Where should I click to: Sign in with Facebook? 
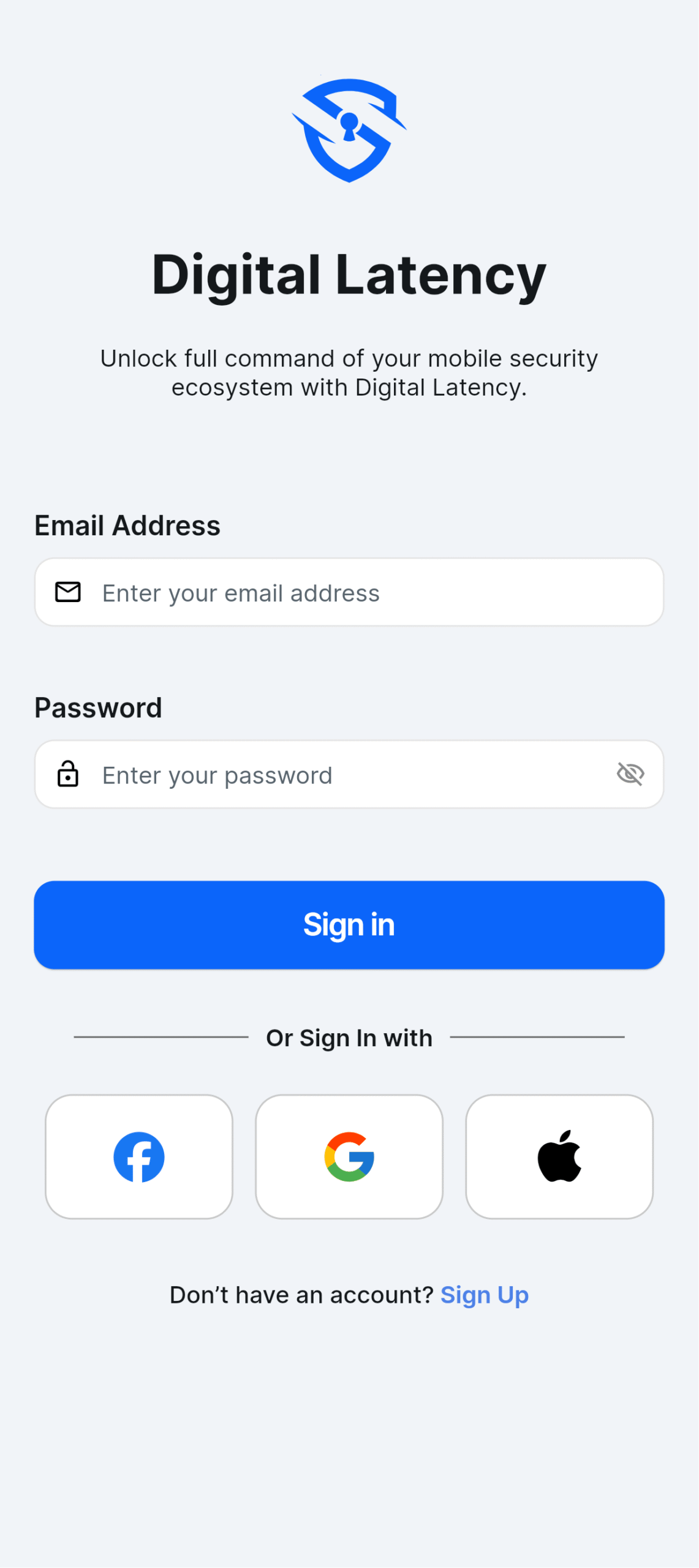(139, 1158)
